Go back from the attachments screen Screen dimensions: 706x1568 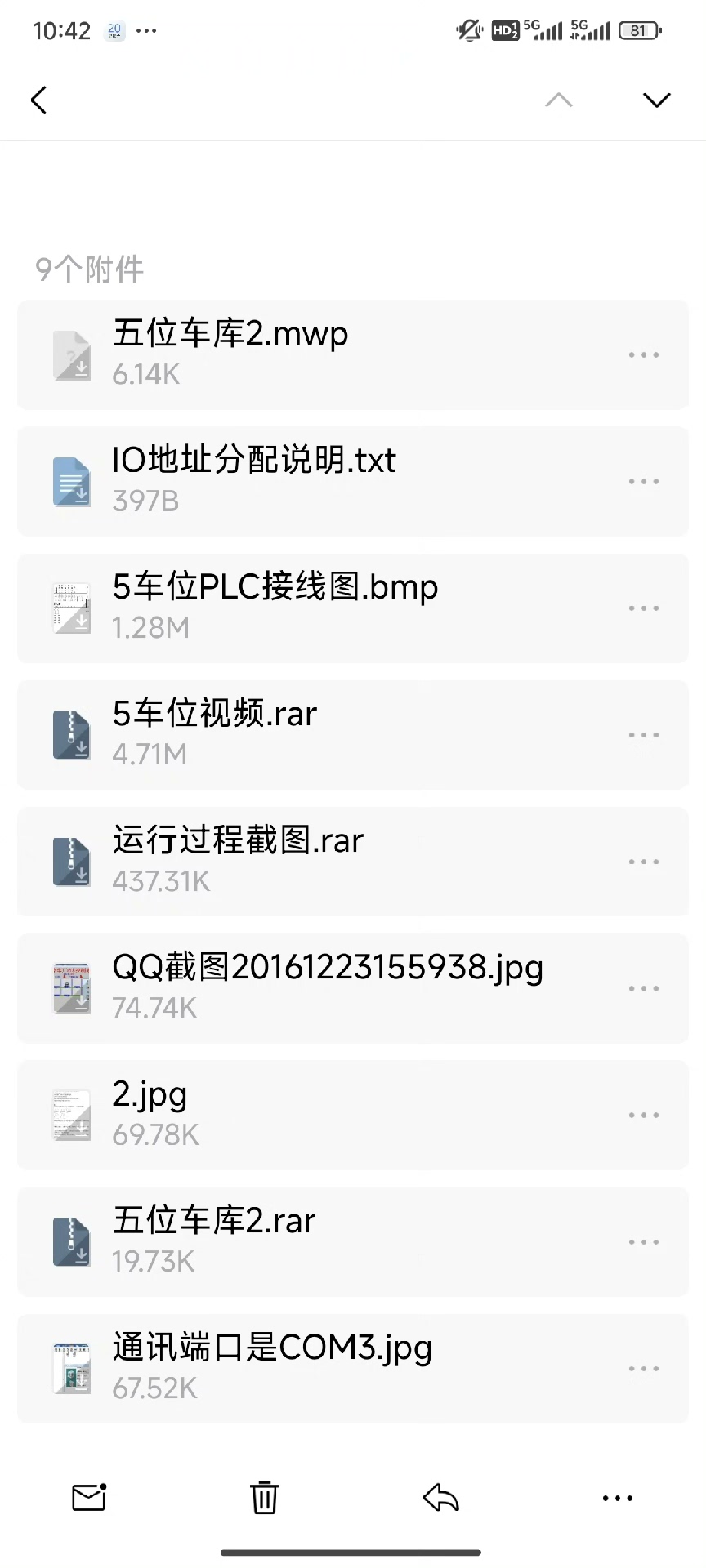[x=38, y=100]
